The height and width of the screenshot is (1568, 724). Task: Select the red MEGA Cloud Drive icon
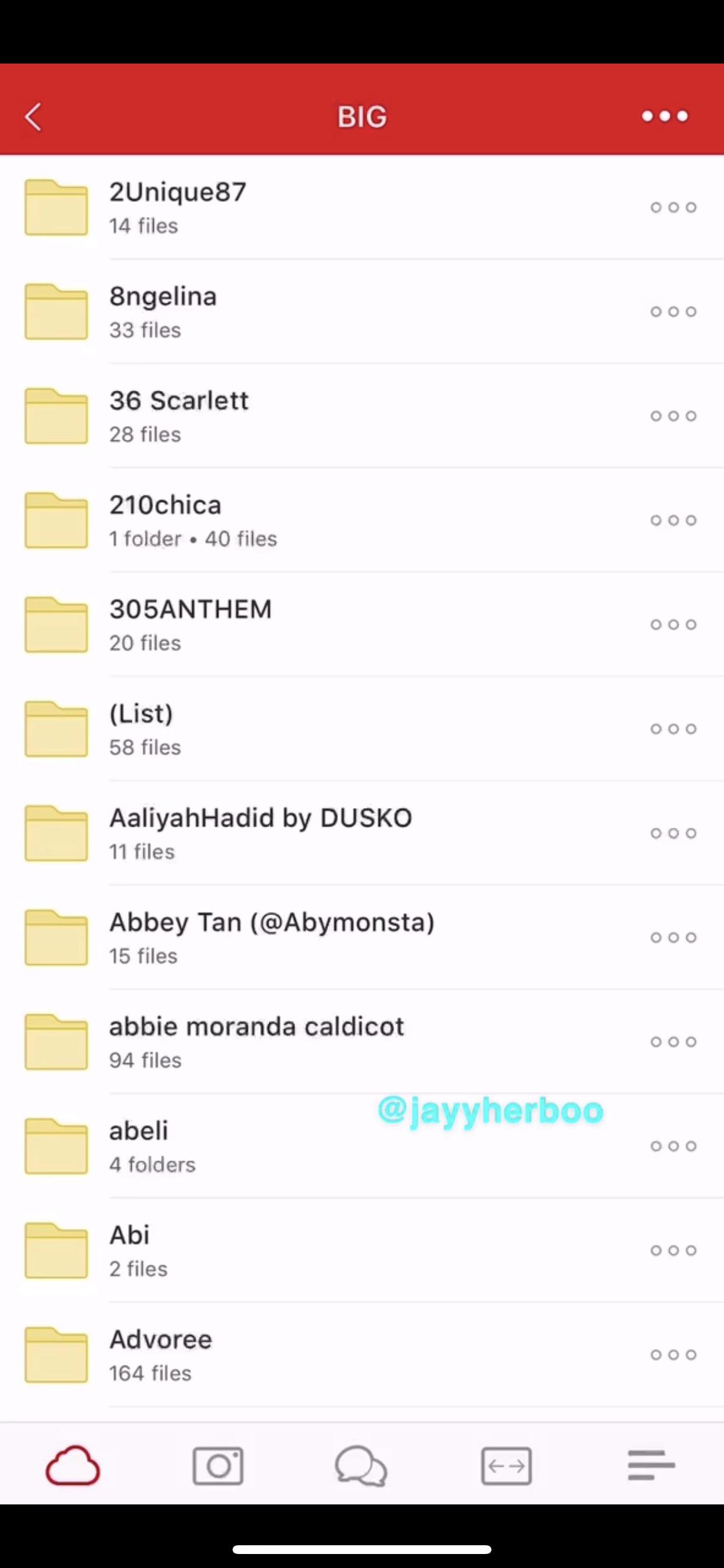72,1466
